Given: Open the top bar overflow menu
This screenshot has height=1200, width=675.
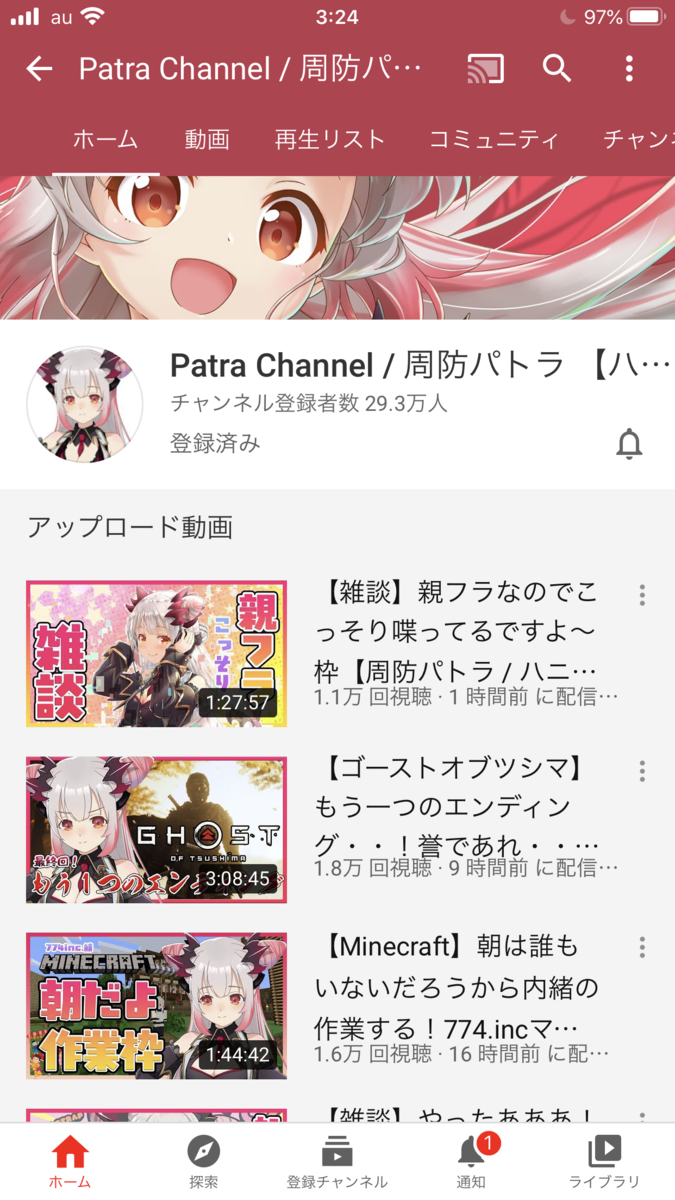Looking at the screenshot, I should pyautogui.click(x=629, y=69).
